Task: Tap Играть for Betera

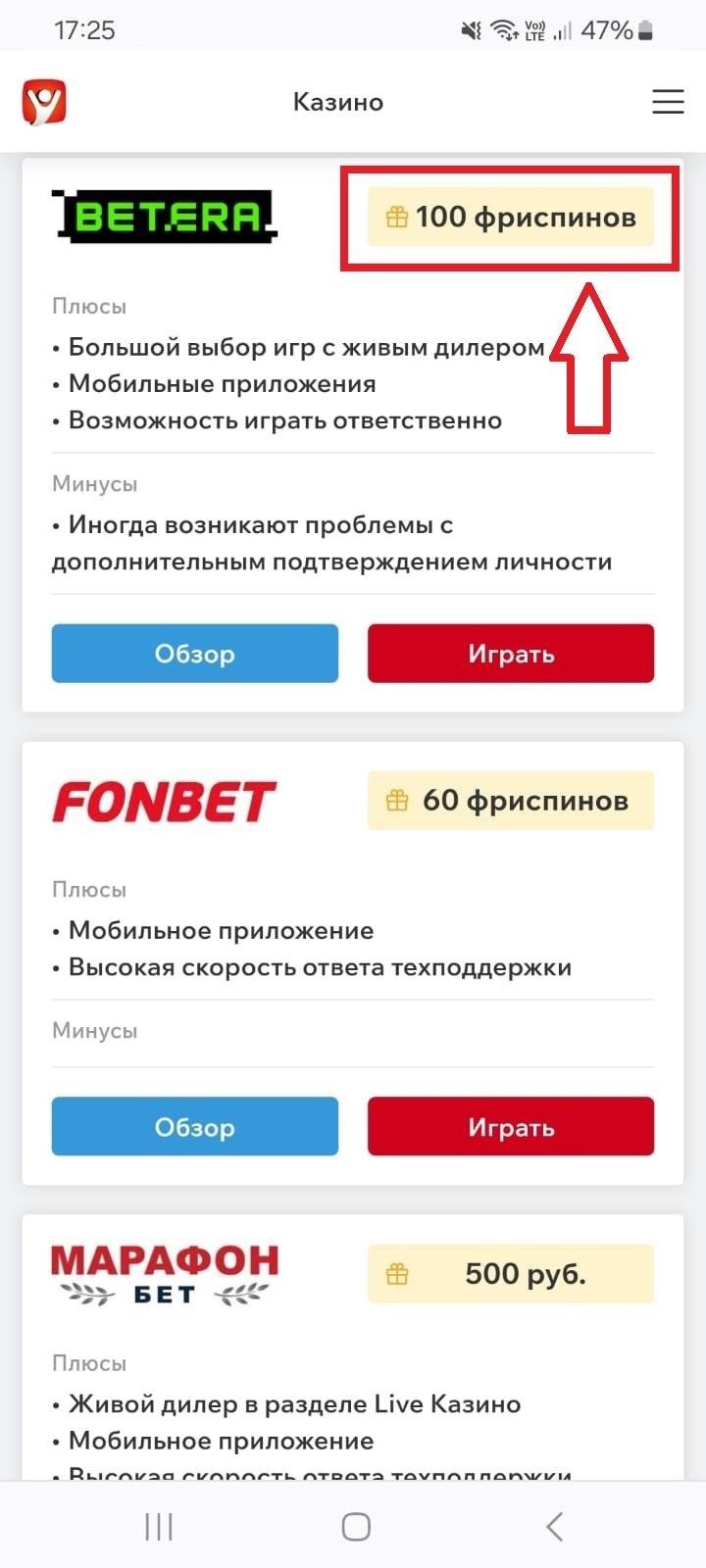Action: point(511,654)
